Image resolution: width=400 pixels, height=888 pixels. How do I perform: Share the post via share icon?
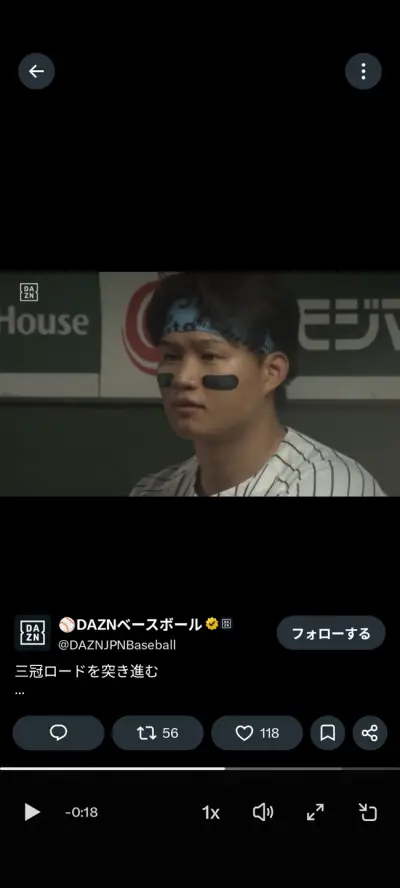click(370, 733)
